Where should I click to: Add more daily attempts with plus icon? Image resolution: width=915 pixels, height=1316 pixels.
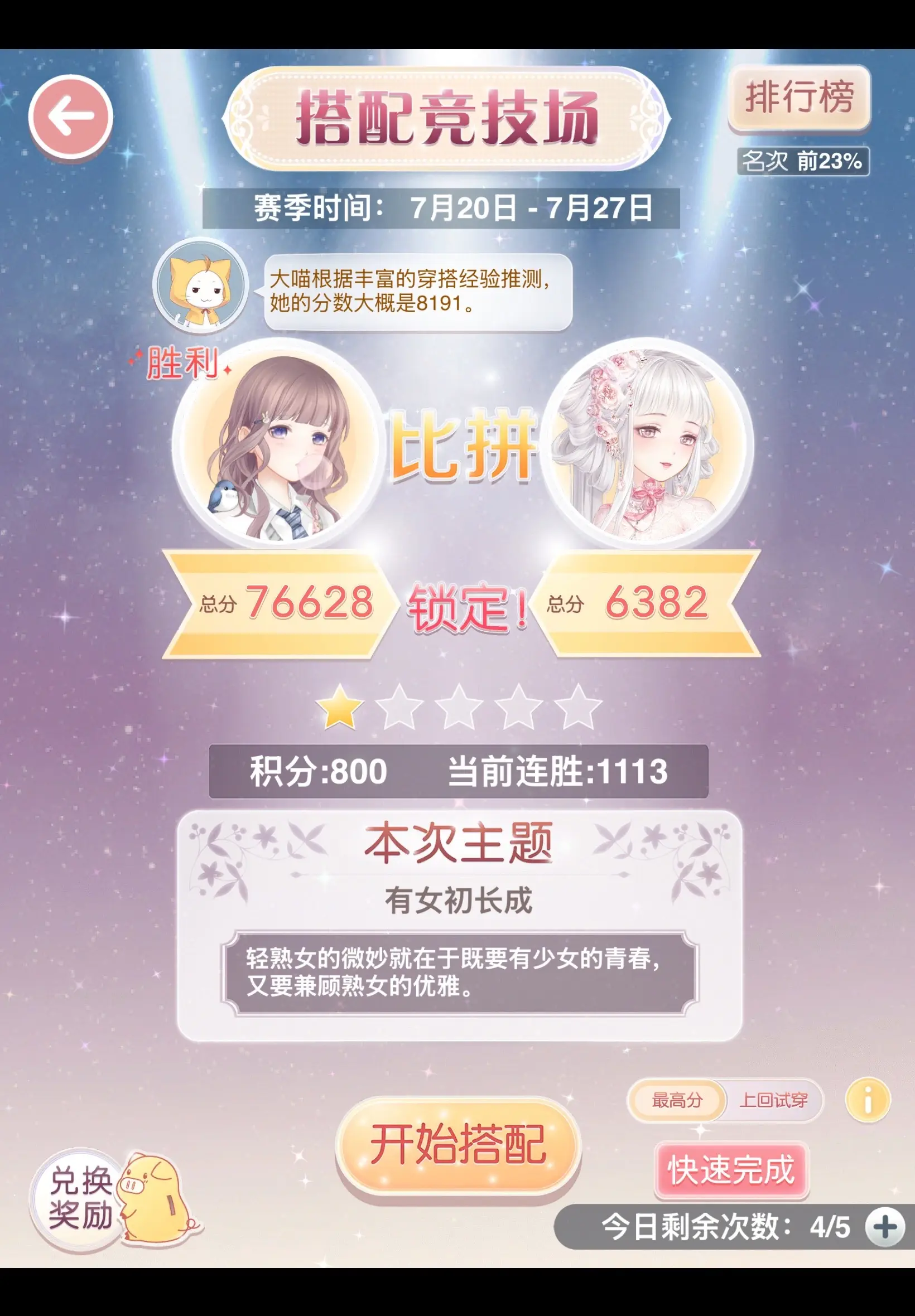[x=885, y=1227]
